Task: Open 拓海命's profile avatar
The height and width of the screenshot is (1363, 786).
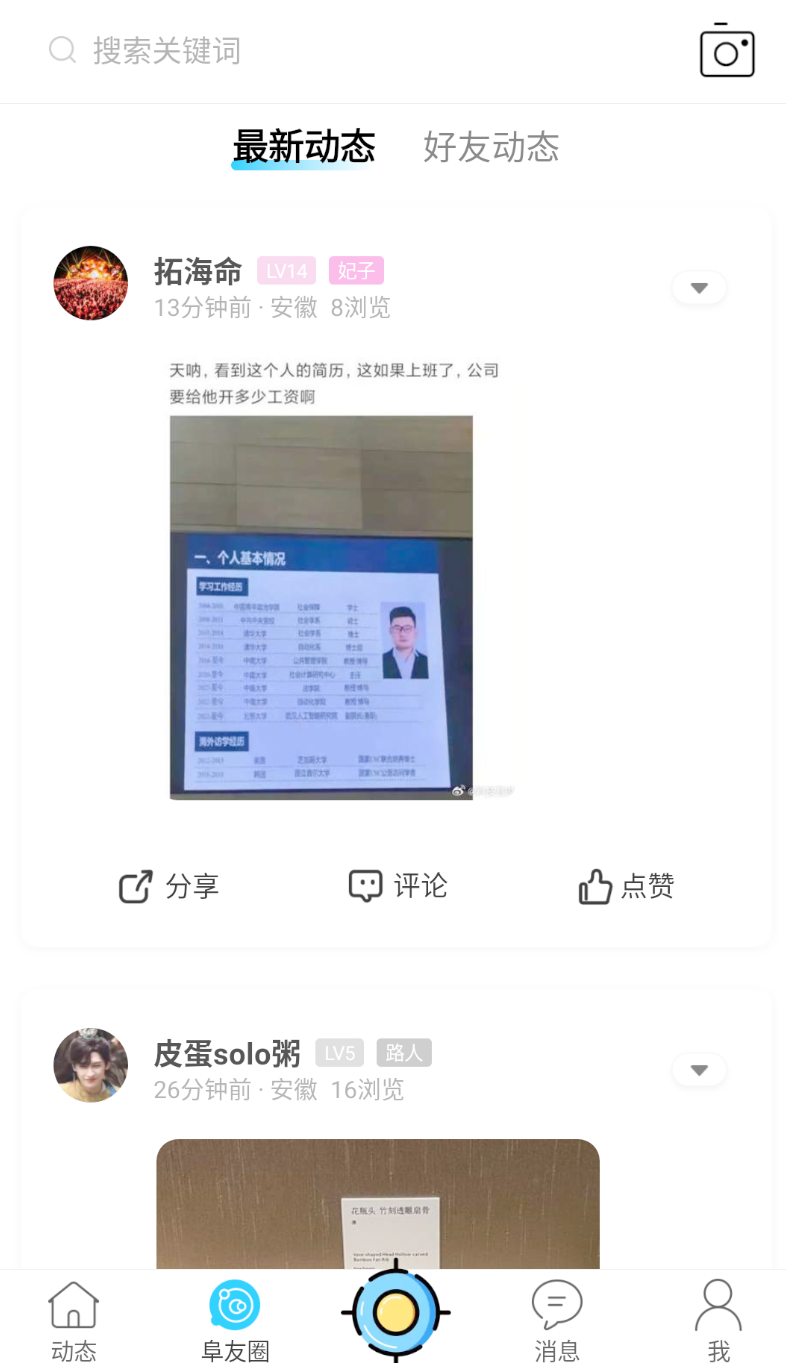Action: 91,283
